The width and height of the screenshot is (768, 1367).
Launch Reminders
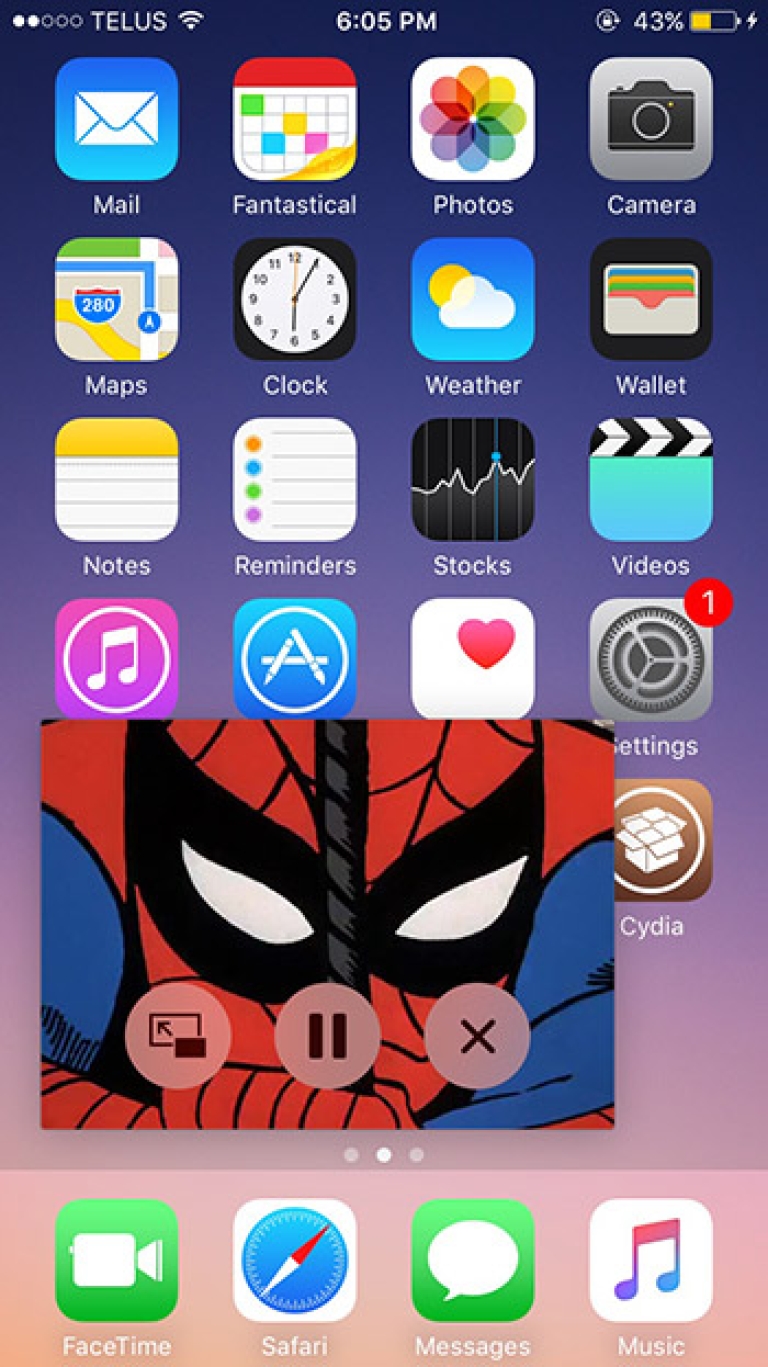click(295, 479)
